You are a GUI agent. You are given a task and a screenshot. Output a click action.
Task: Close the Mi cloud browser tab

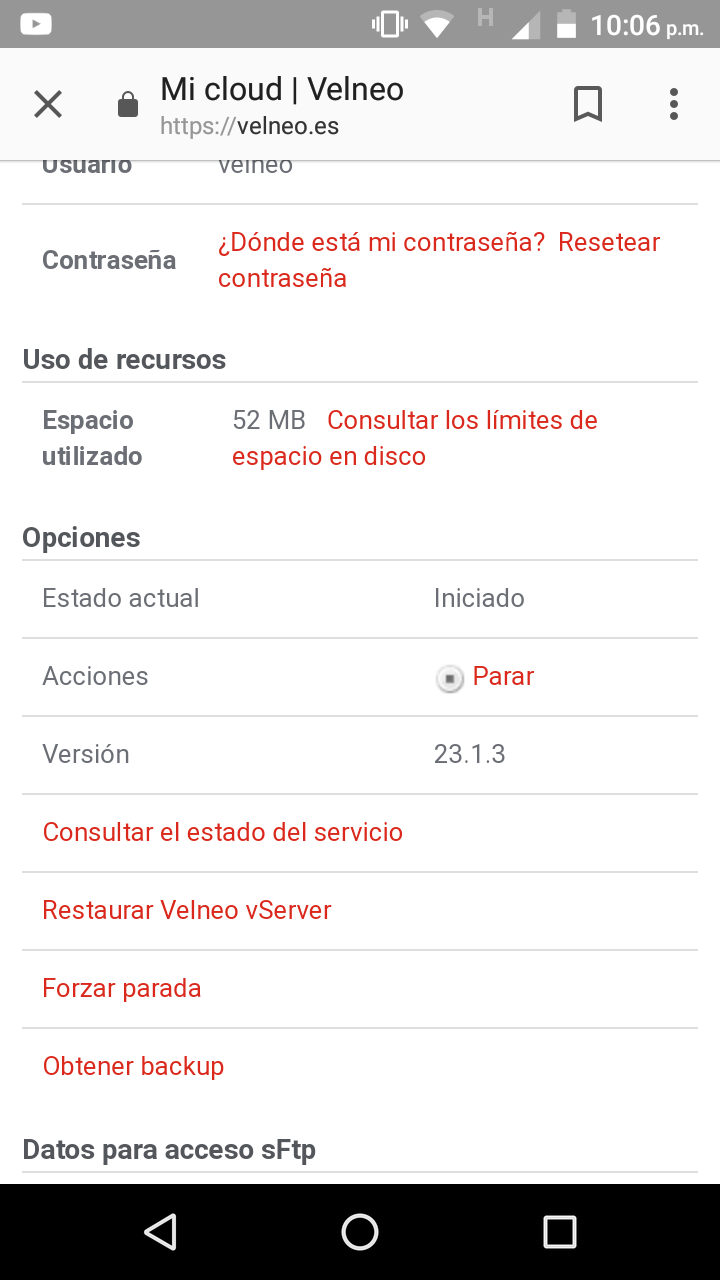pos(48,104)
